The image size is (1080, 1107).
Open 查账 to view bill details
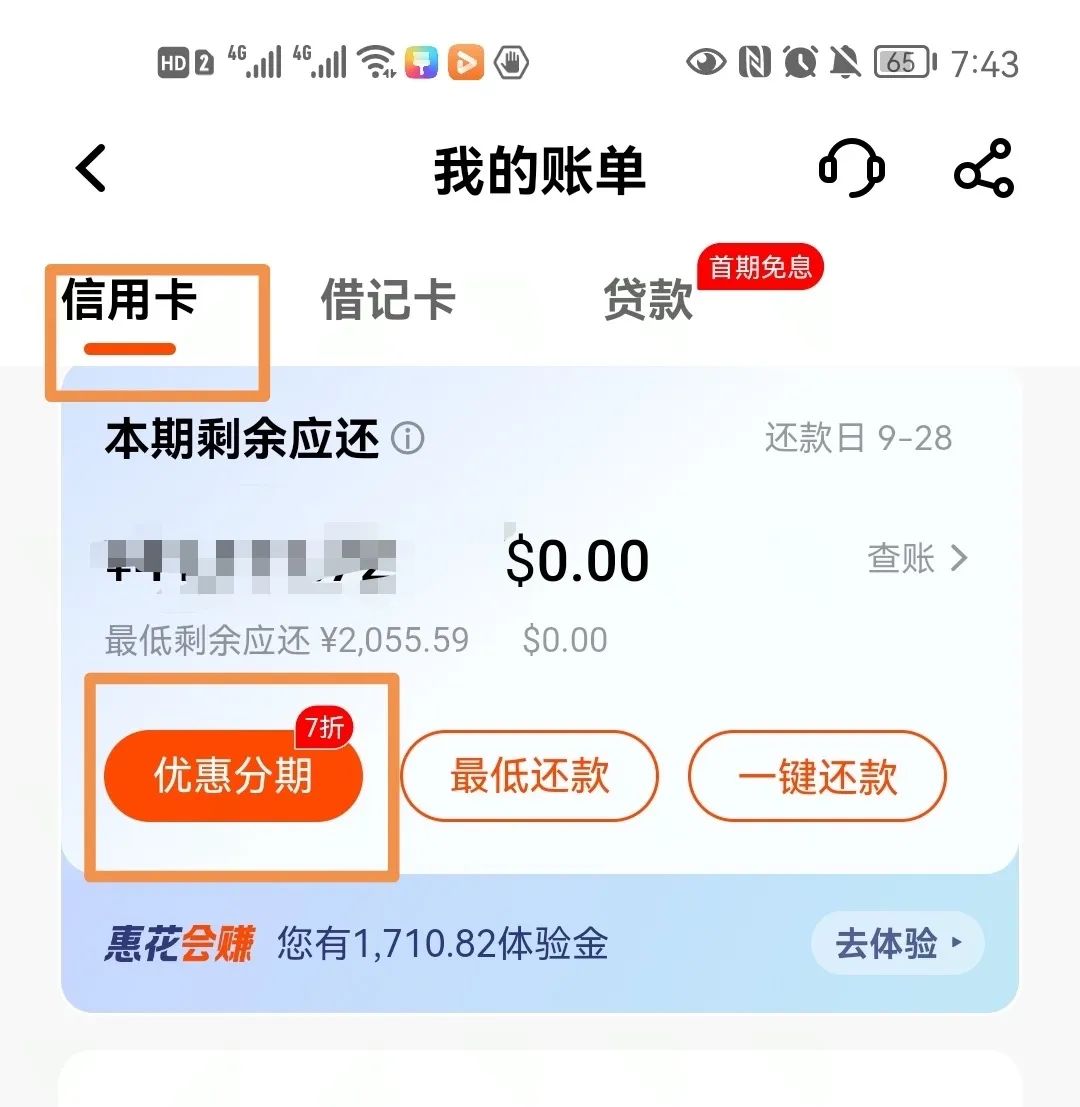(916, 558)
